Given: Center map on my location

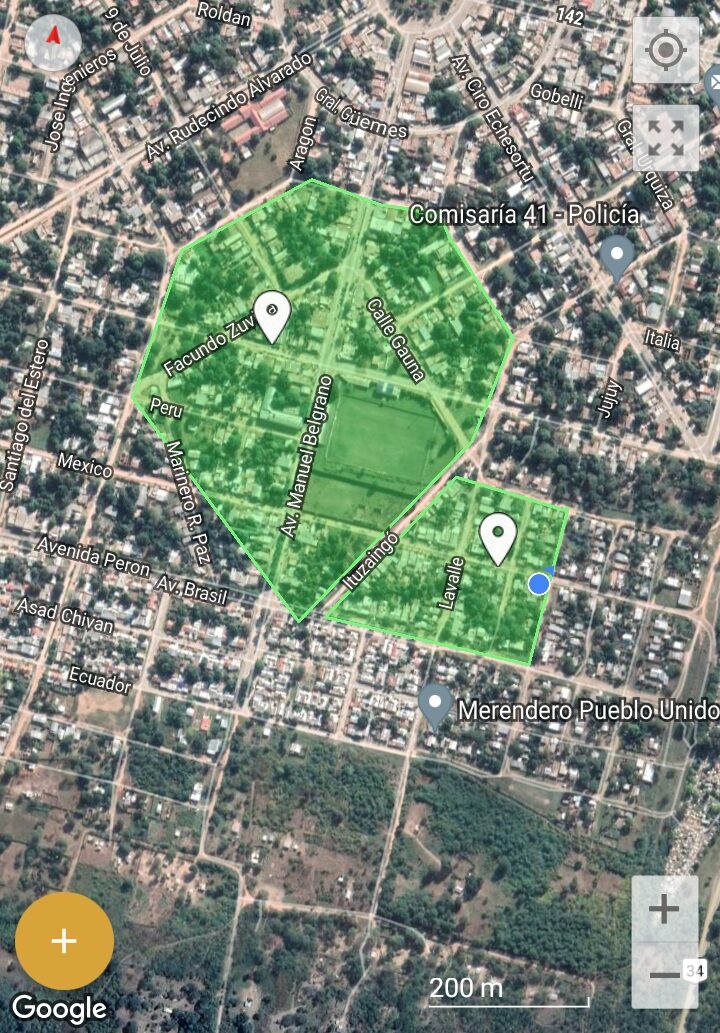Looking at the screenshot, I should tap(665, 49).
